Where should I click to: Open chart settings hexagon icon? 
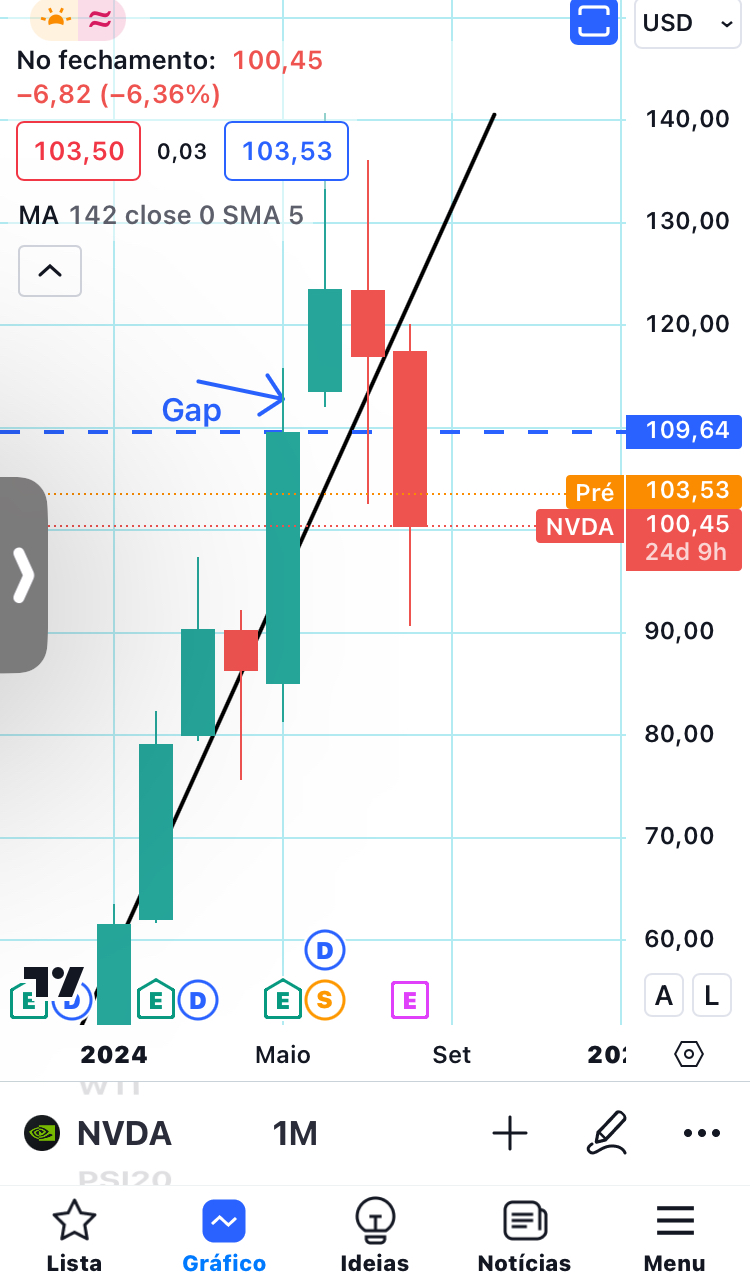[689, 1054]
